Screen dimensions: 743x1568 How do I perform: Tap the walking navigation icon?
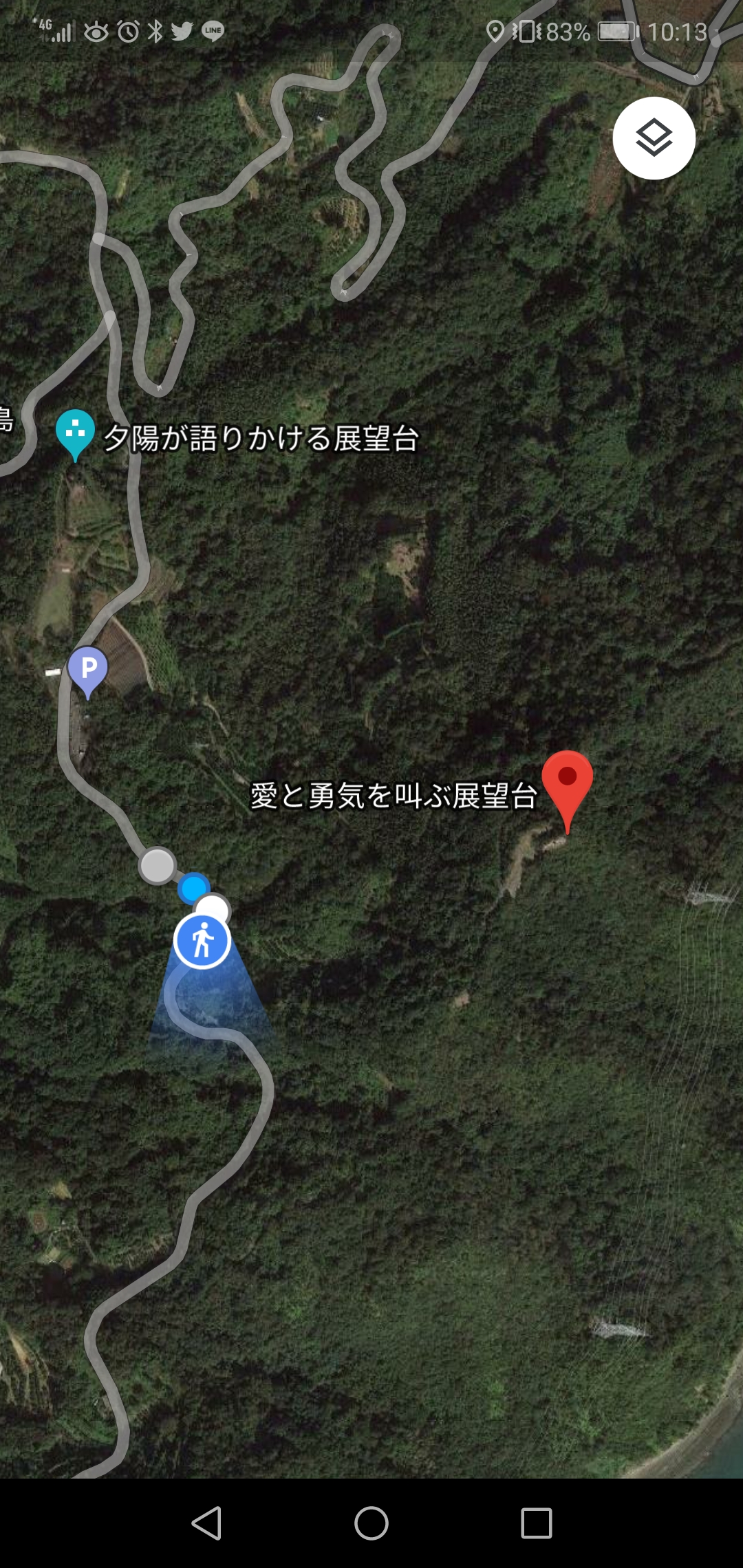202,941
